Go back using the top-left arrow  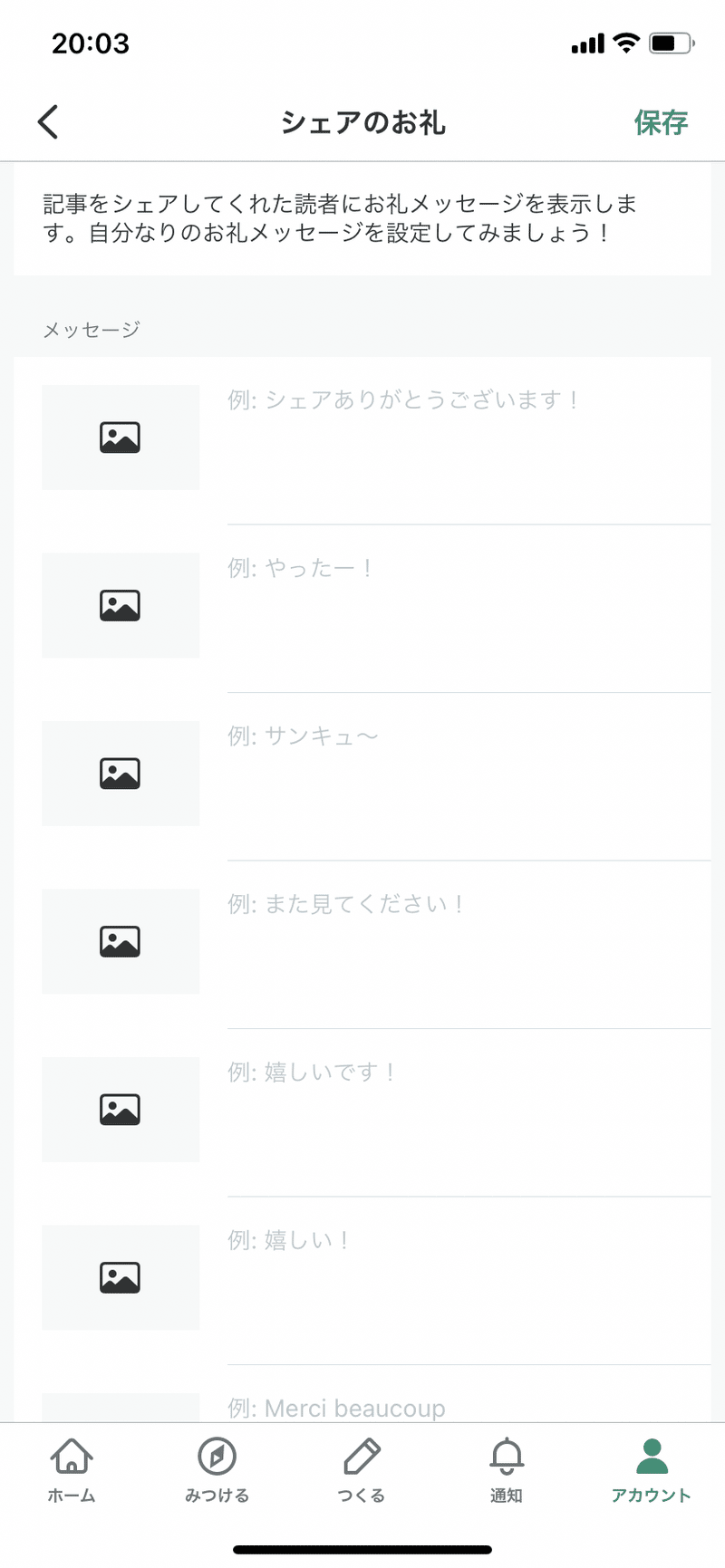[x=49, y=122]
